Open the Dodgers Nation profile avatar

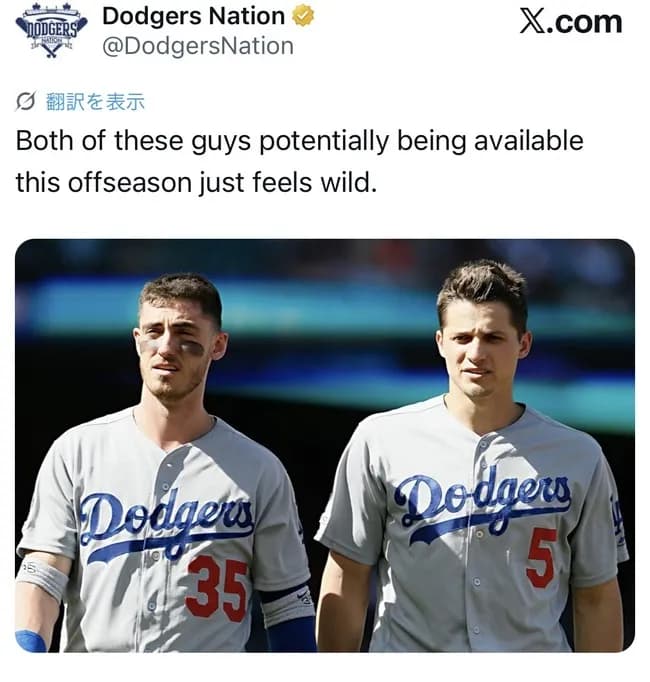click(x=51, y=31)
